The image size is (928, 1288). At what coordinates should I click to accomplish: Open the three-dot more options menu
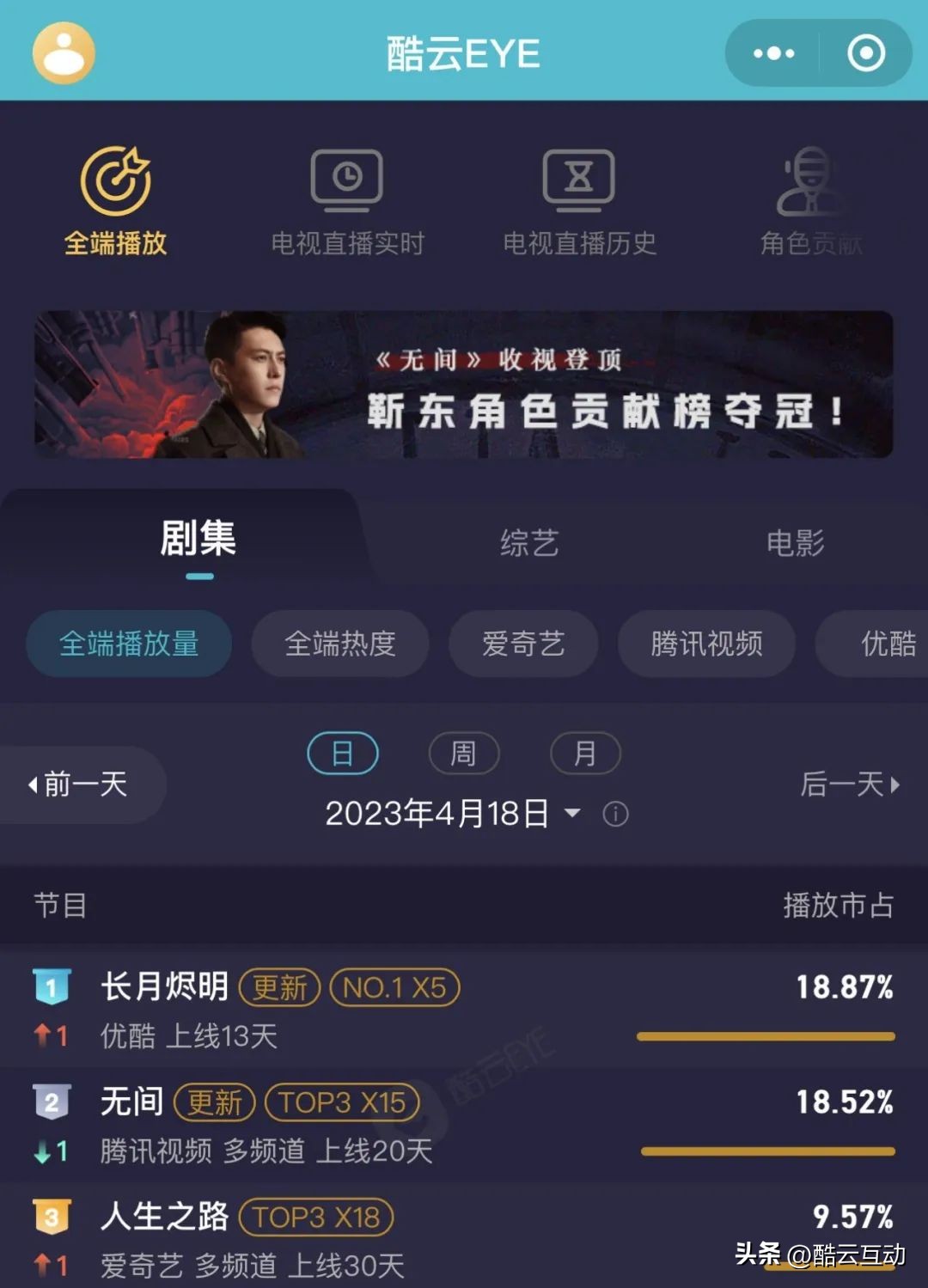[772, 52]
